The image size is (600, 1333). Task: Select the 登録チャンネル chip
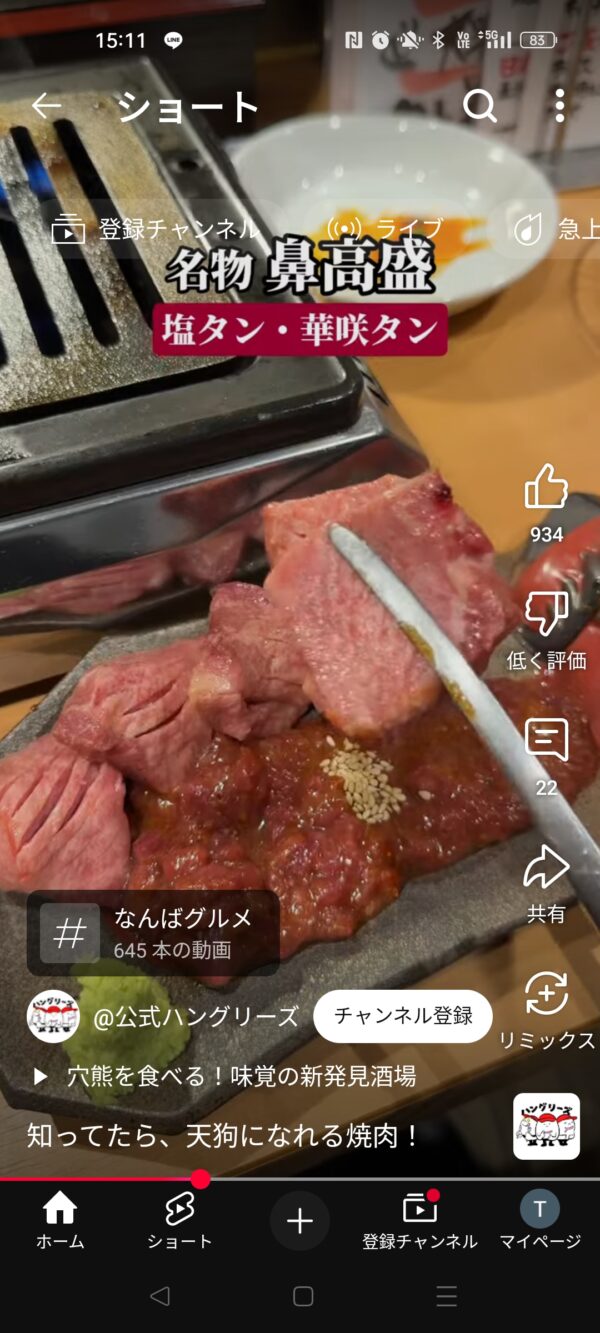pos(156,230)
